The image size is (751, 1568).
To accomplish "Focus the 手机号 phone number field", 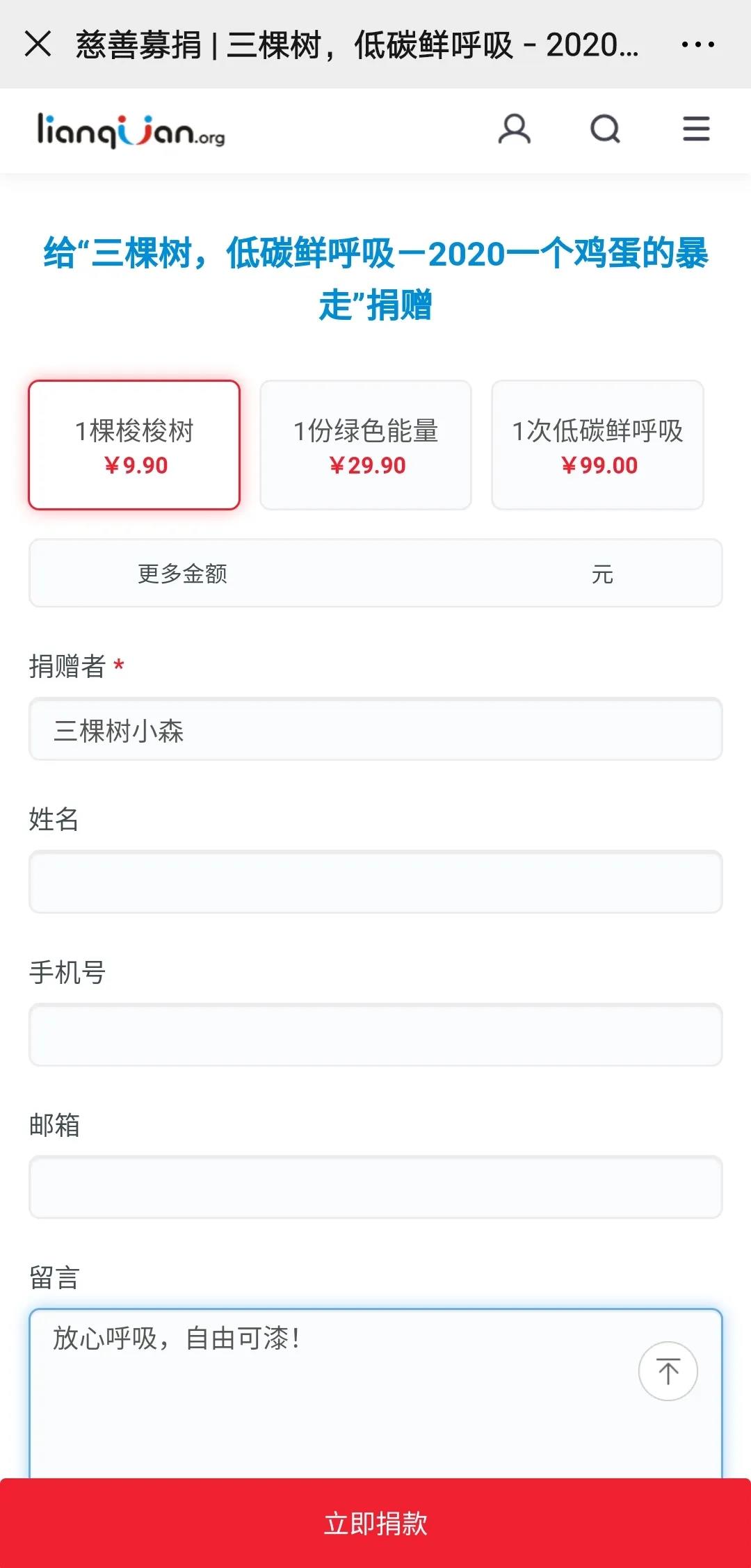I will pos(375,1035).
